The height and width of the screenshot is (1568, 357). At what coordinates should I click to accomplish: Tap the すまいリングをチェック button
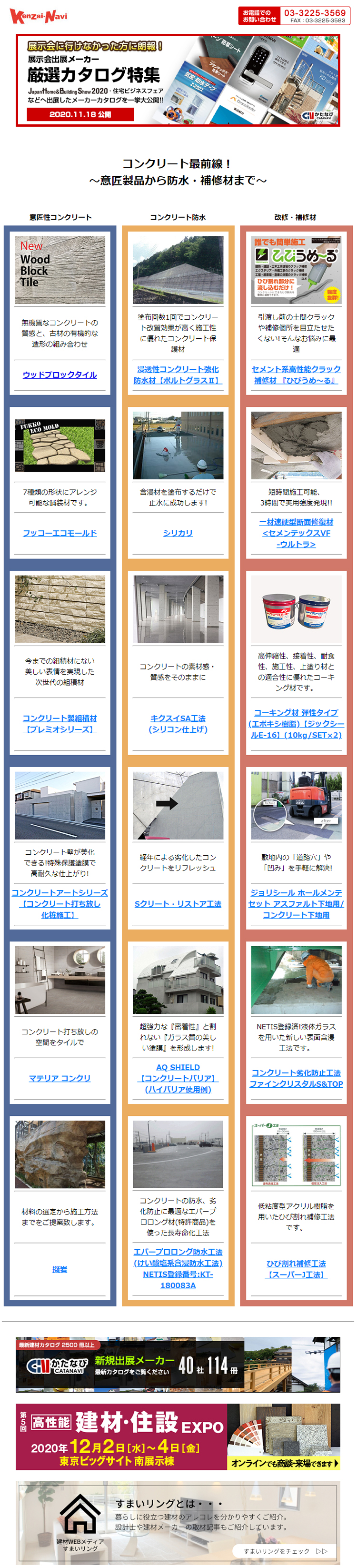coord(285,1550)
